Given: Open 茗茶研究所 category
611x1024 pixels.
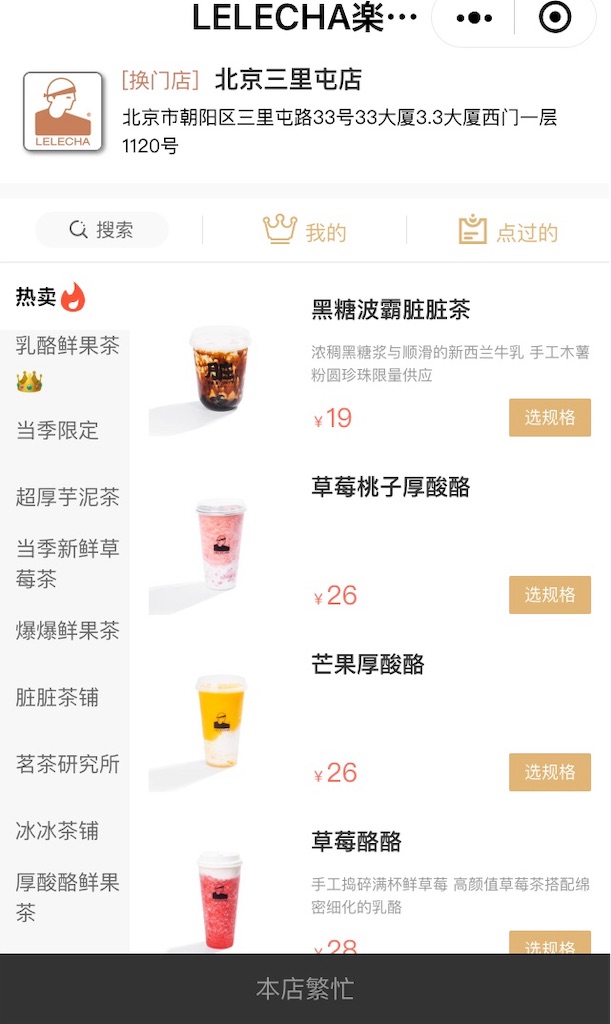Looking at the screenshot, I should coord(67,764).
